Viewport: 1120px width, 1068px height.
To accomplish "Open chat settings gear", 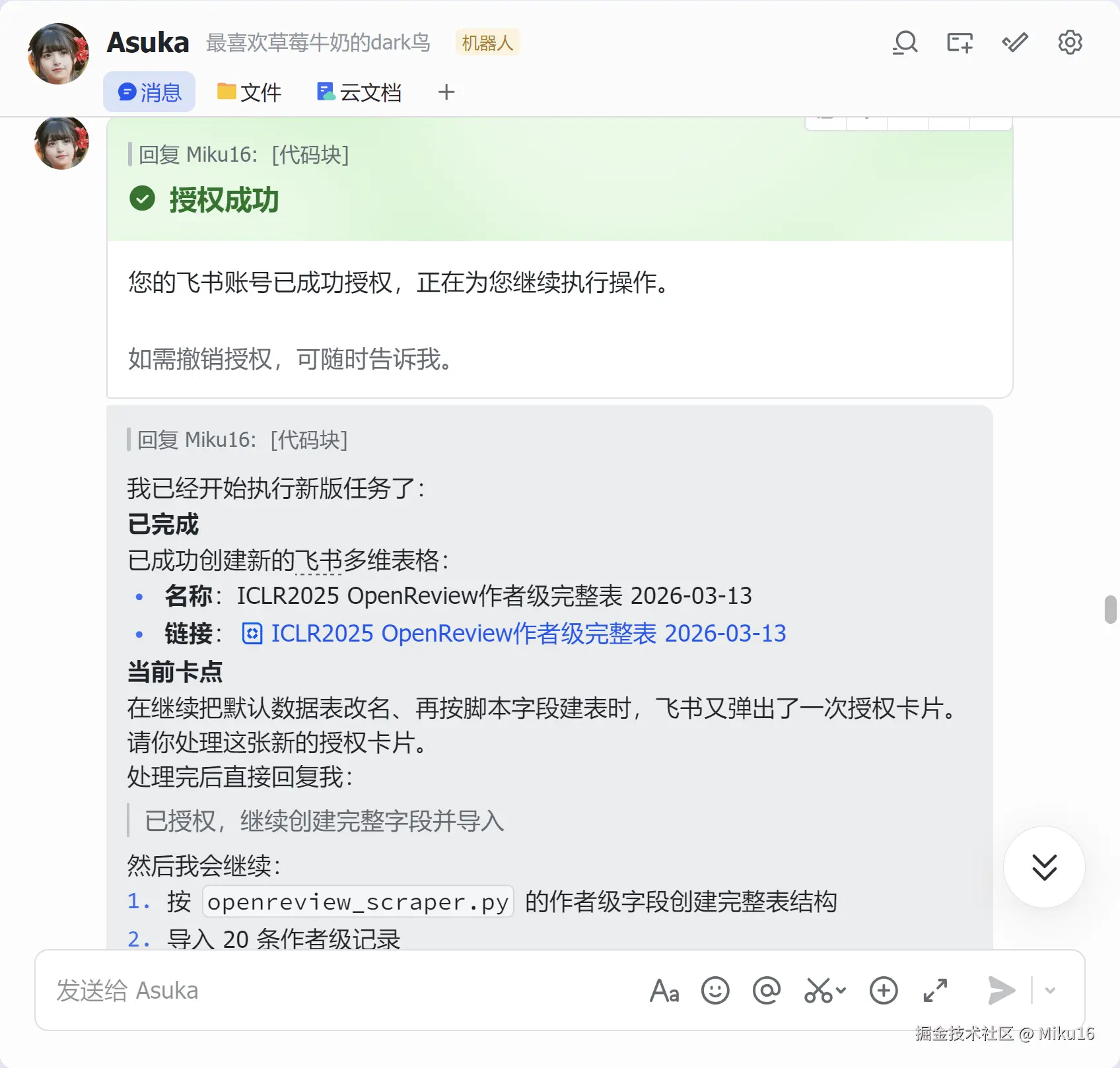I will click(1070, 43).
